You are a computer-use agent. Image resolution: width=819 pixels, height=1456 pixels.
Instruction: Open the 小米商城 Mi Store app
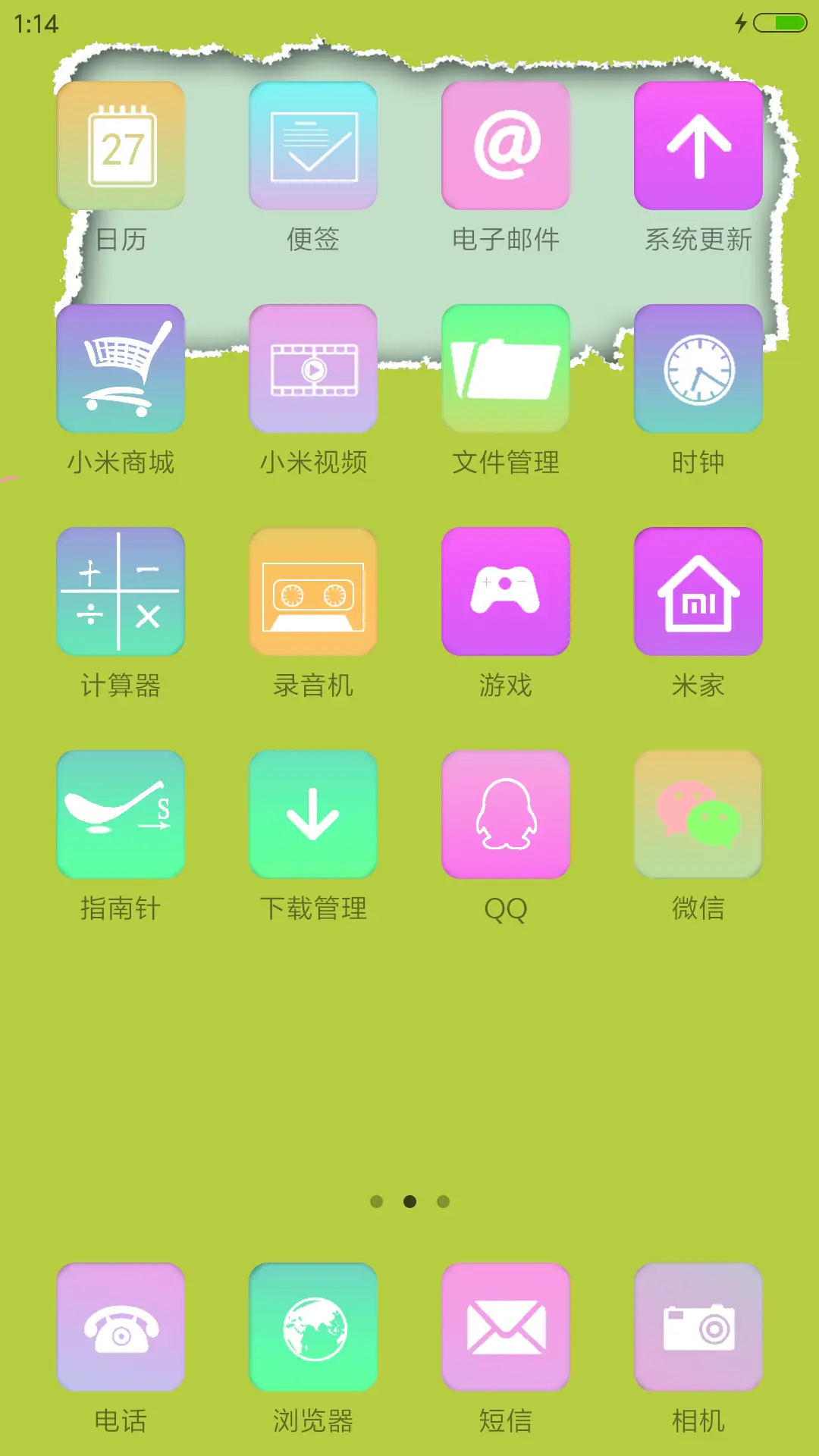tap(121, 369)
